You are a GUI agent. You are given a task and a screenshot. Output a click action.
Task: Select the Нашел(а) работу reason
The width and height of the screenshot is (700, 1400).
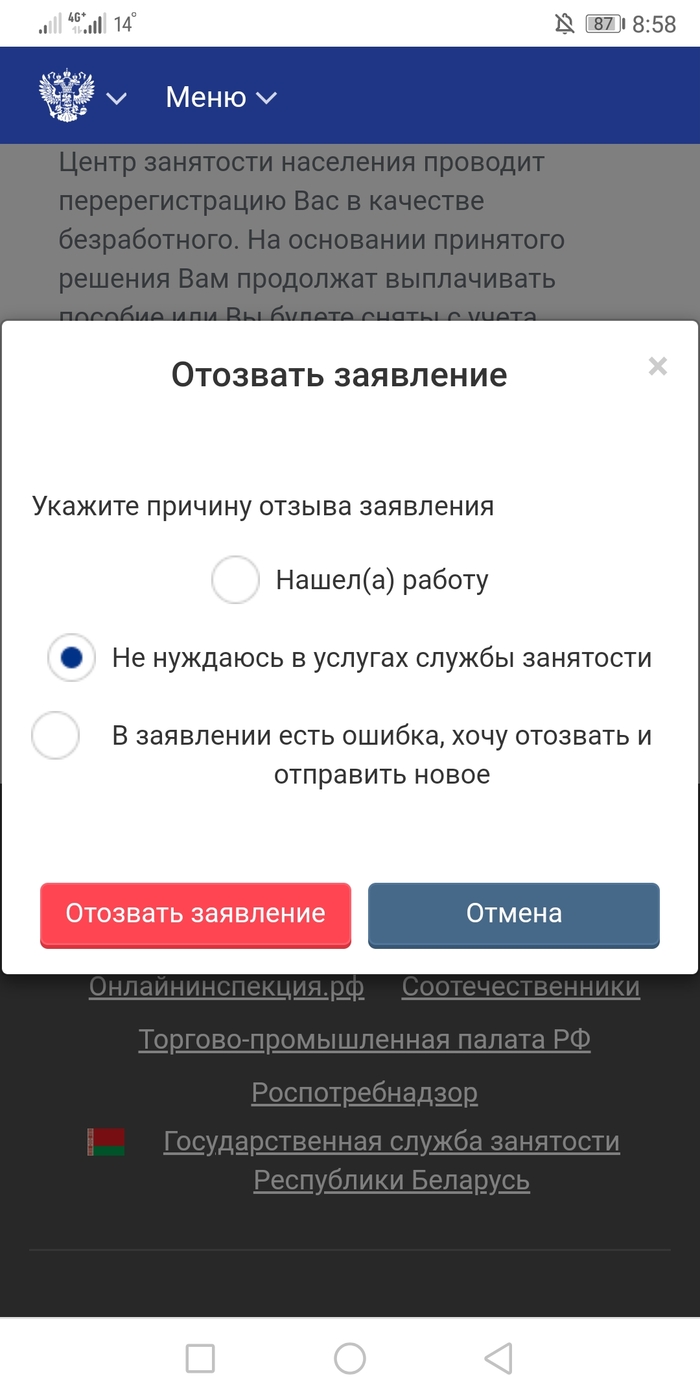tap(236, 580)
